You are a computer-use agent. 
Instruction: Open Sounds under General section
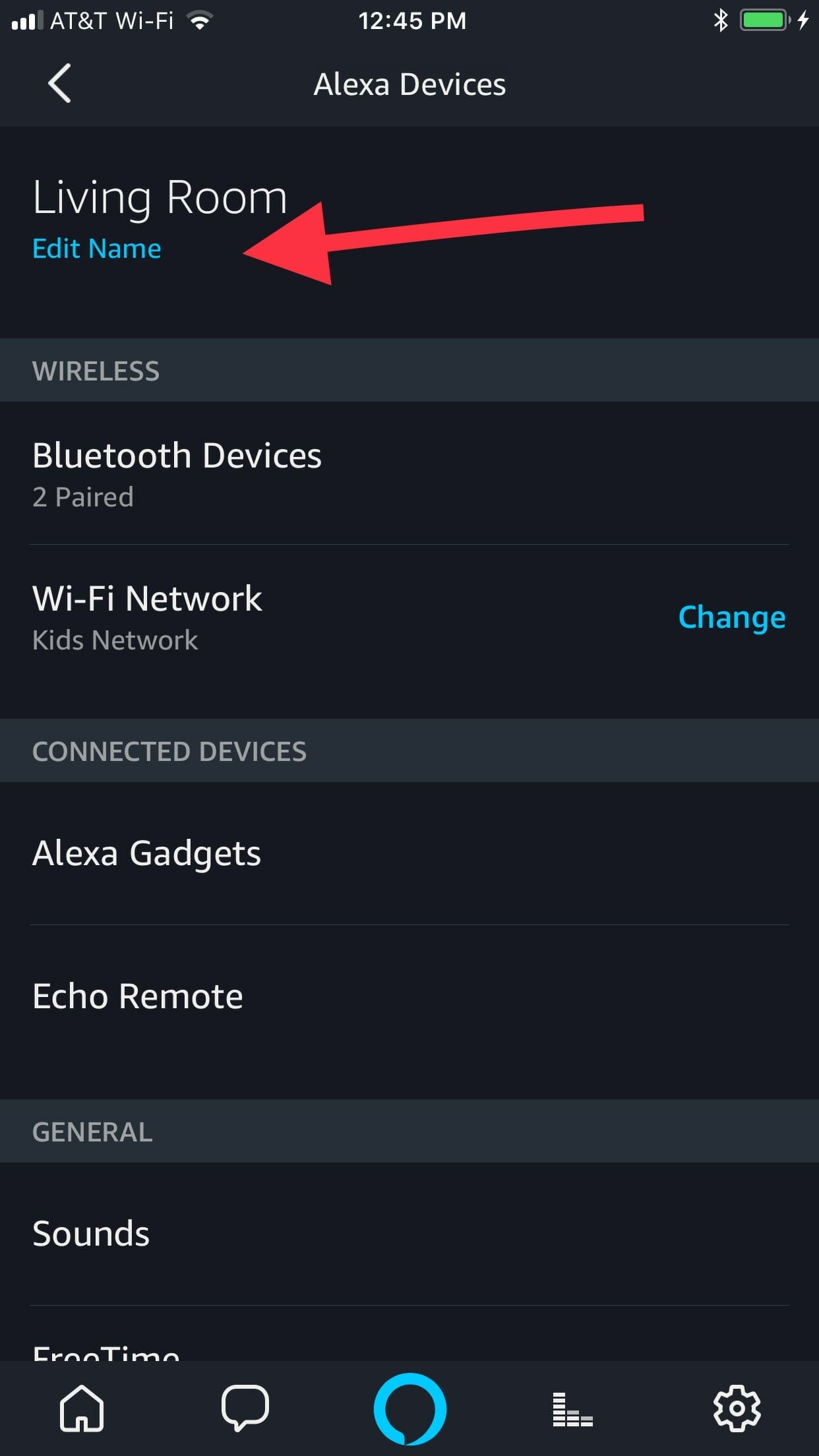[x=91, y=1233]
